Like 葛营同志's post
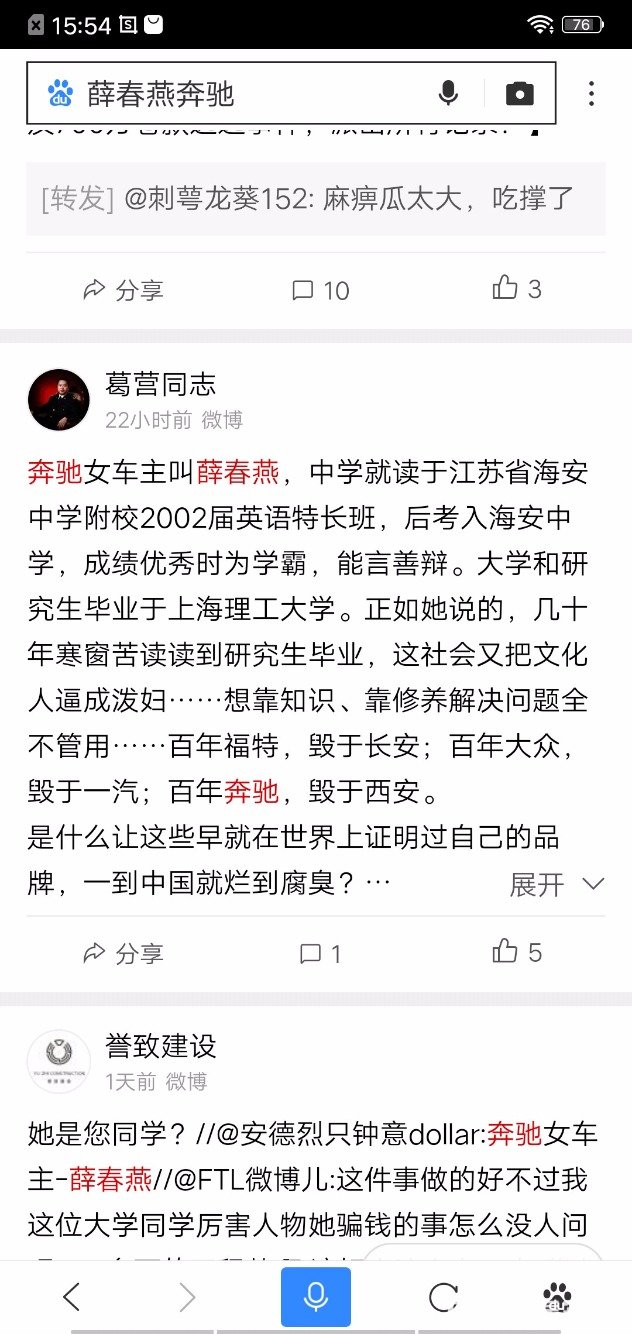632x1334 pixels. [x=517, y=952]
